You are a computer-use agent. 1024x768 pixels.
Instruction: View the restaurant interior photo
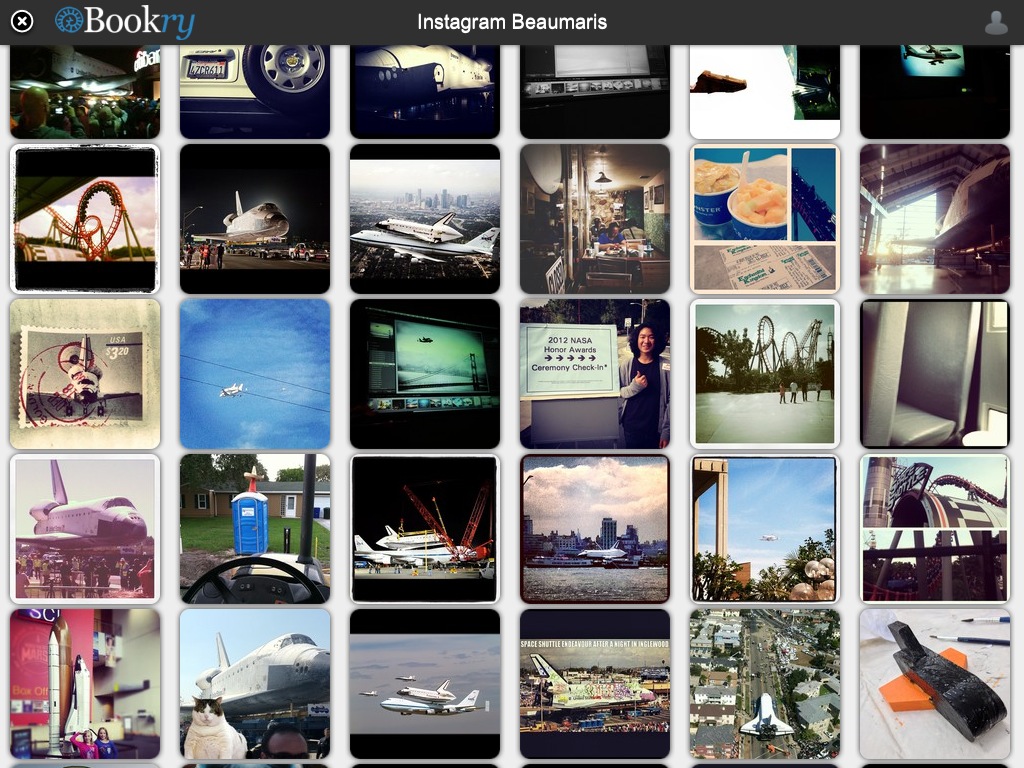pos(595,219)
